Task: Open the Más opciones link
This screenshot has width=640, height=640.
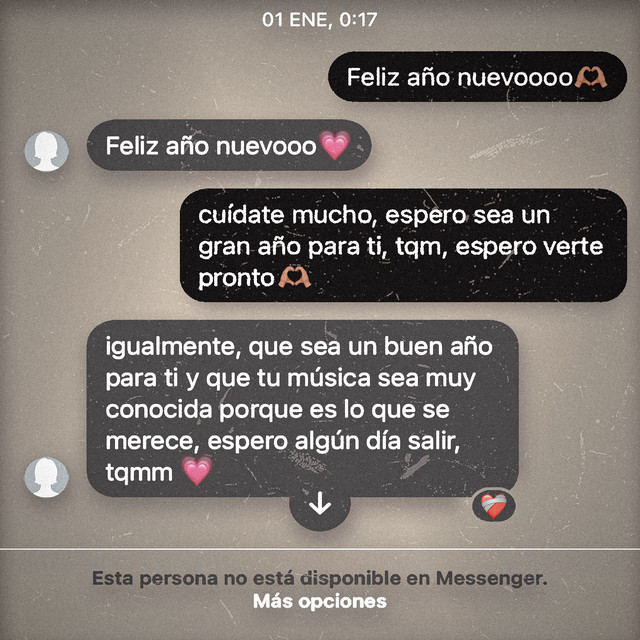Action: point(319,601)
